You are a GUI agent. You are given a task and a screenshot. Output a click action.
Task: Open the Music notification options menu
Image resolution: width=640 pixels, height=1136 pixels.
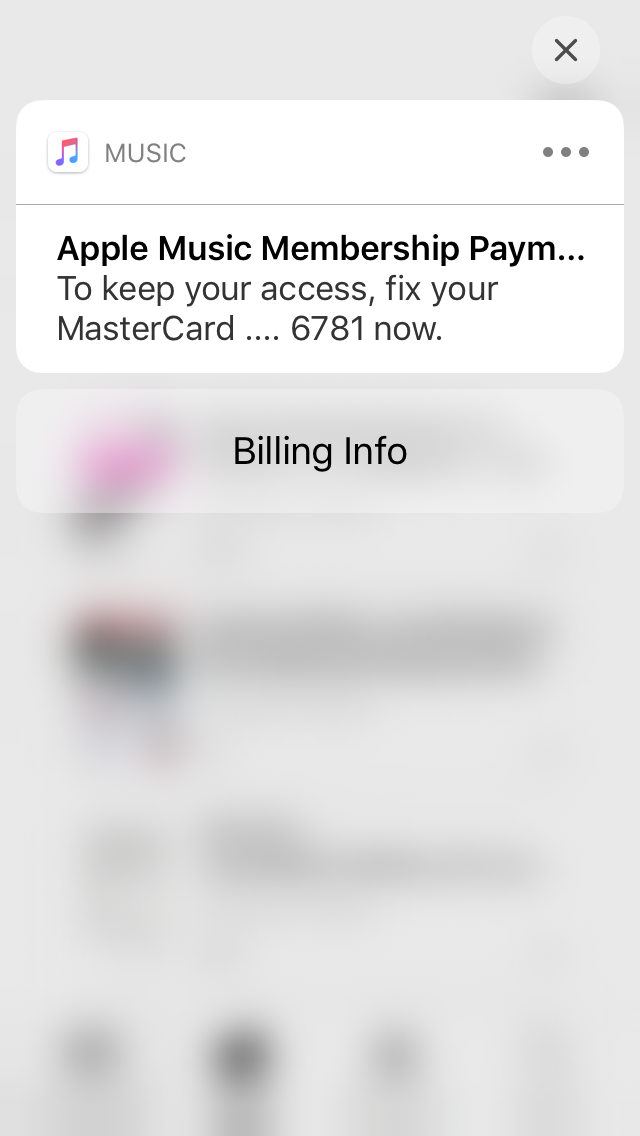coord(565,153)
